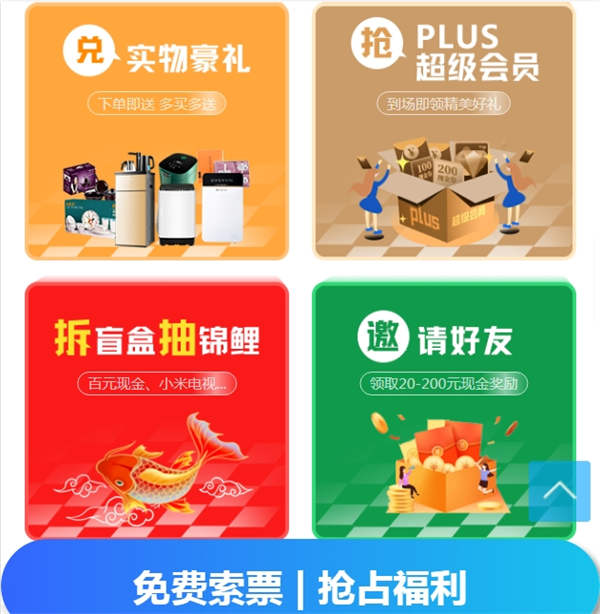Open the 拆盲盒抽锦鲤 card

[x=157, y=410]
